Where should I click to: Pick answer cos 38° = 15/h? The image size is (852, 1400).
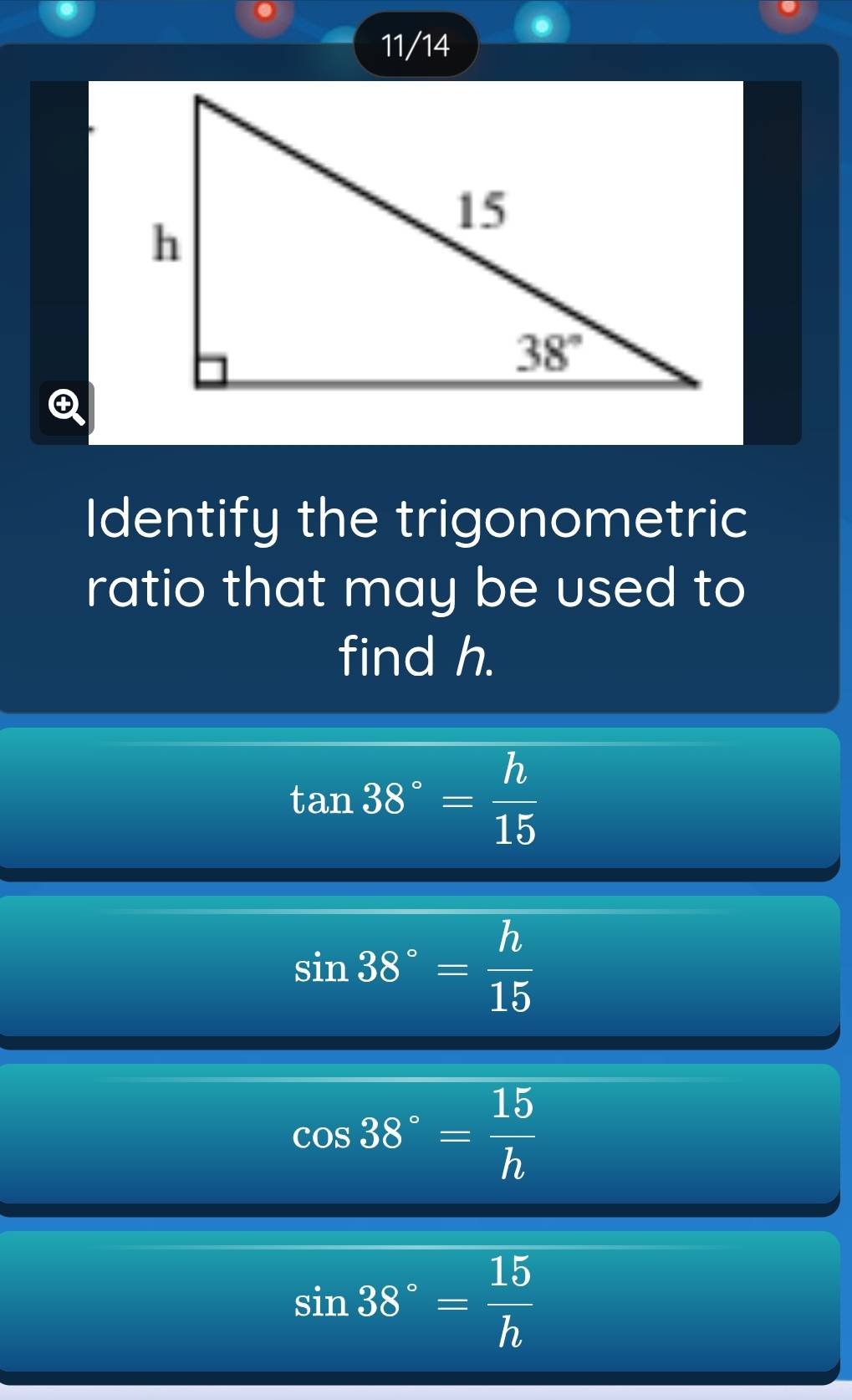pyautogui.click(x=418, y=1134)
